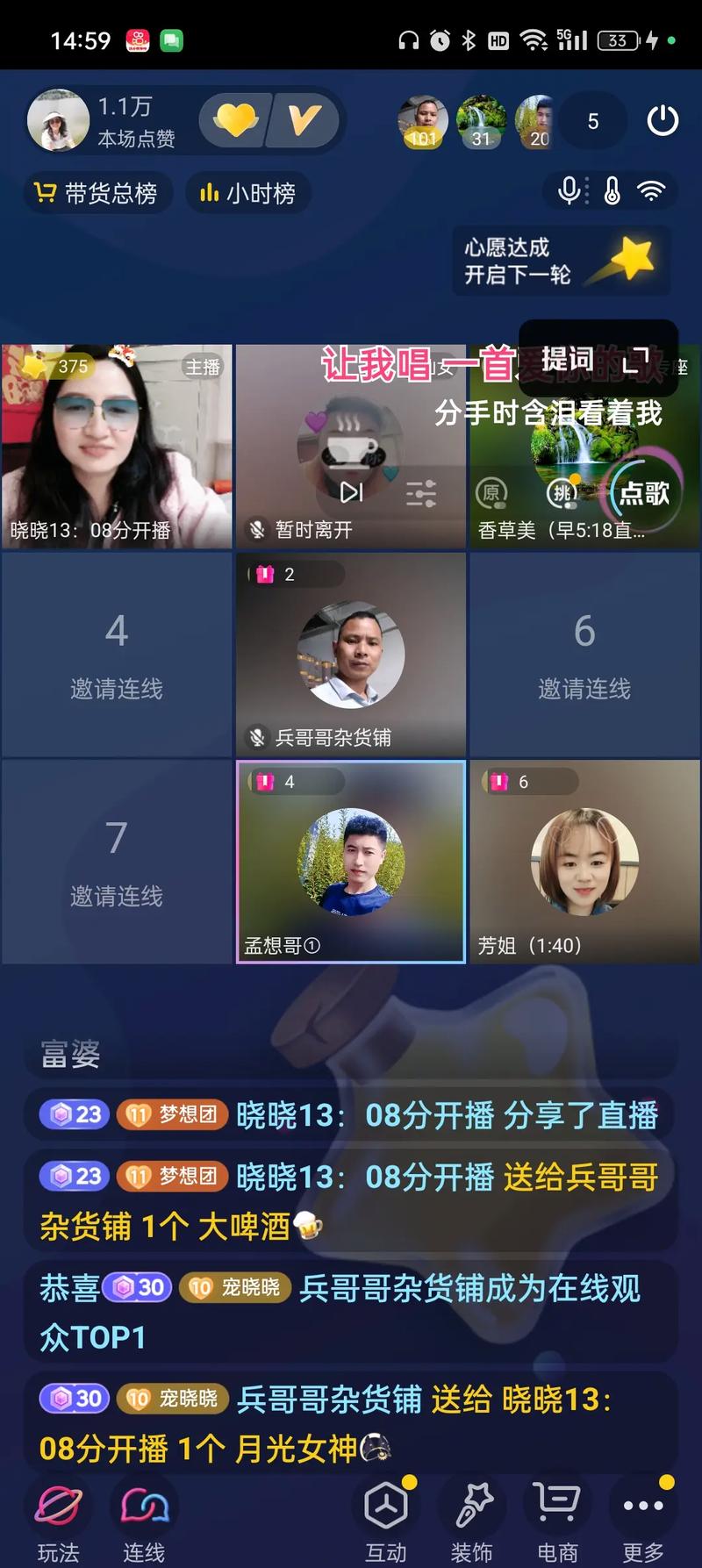Open the 小时榜 hourly ranking
The height and width of the screenshot is (1568, 702).
[247, 193]
